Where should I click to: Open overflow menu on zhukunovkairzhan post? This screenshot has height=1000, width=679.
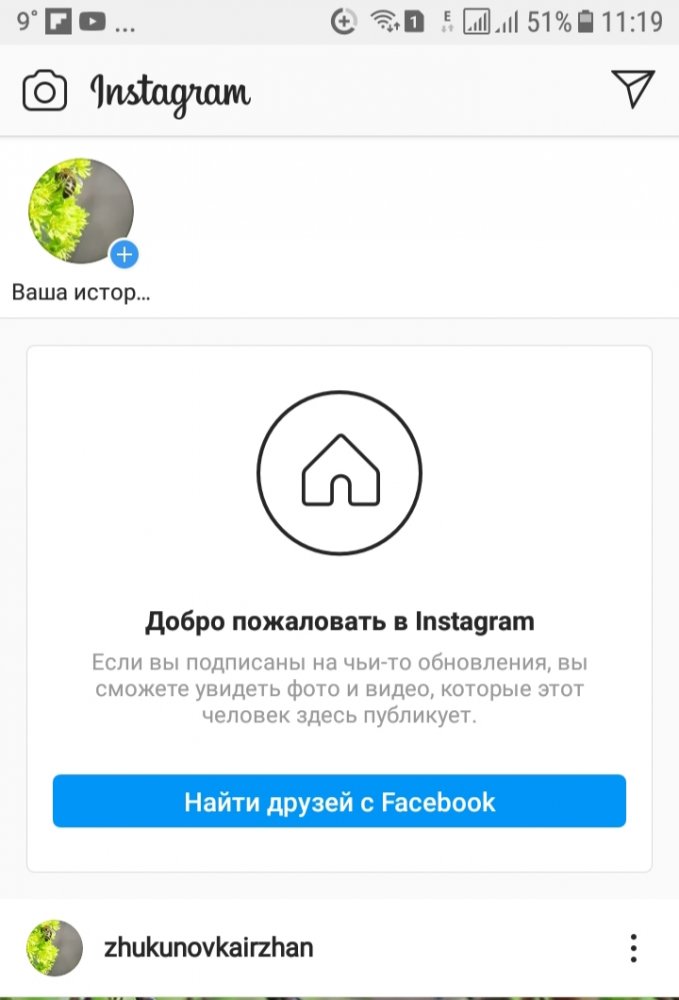pyautogui.click(x=632, y=947)
